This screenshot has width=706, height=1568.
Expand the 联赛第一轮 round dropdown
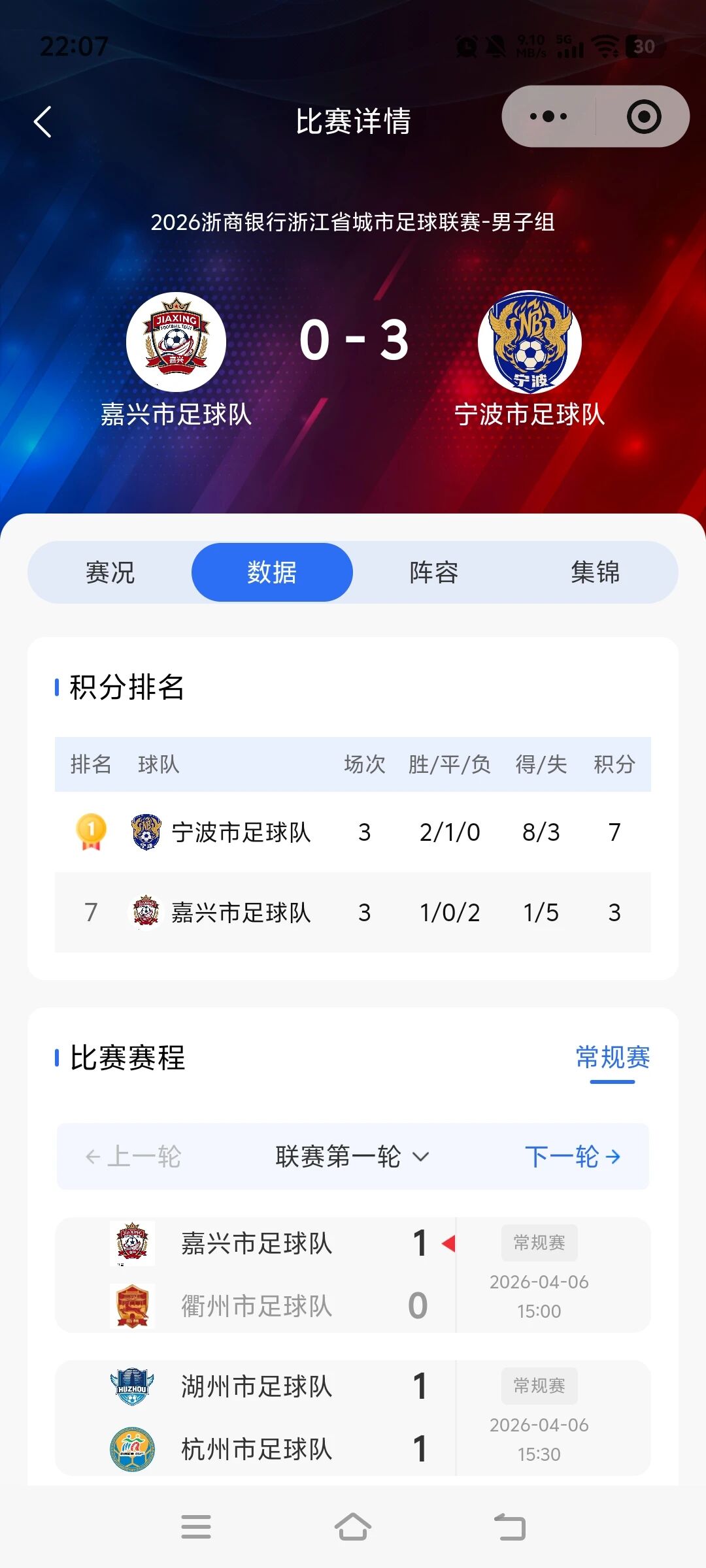[x=353, y=1156]
